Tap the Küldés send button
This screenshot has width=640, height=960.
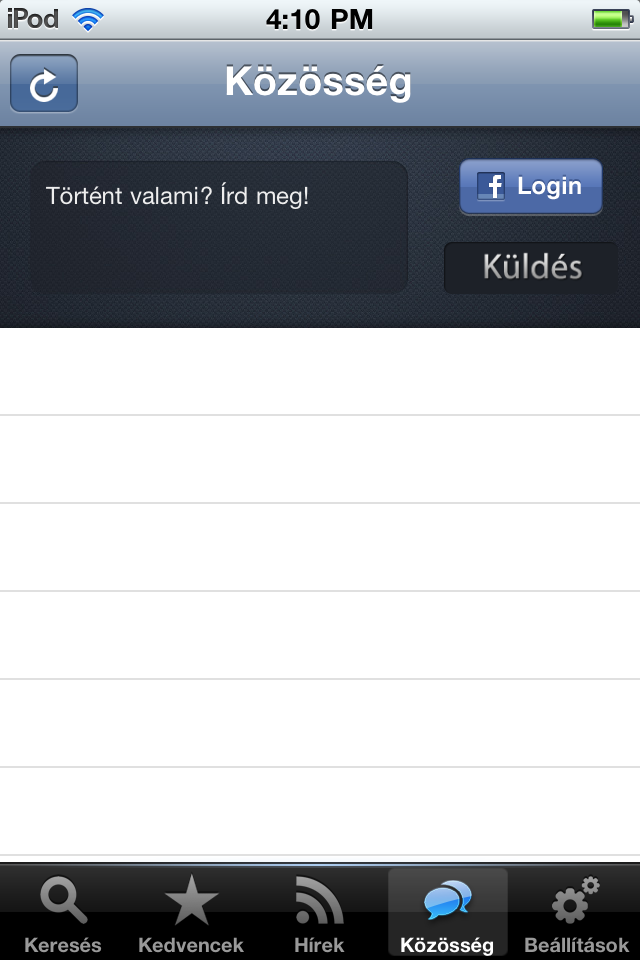531,268
